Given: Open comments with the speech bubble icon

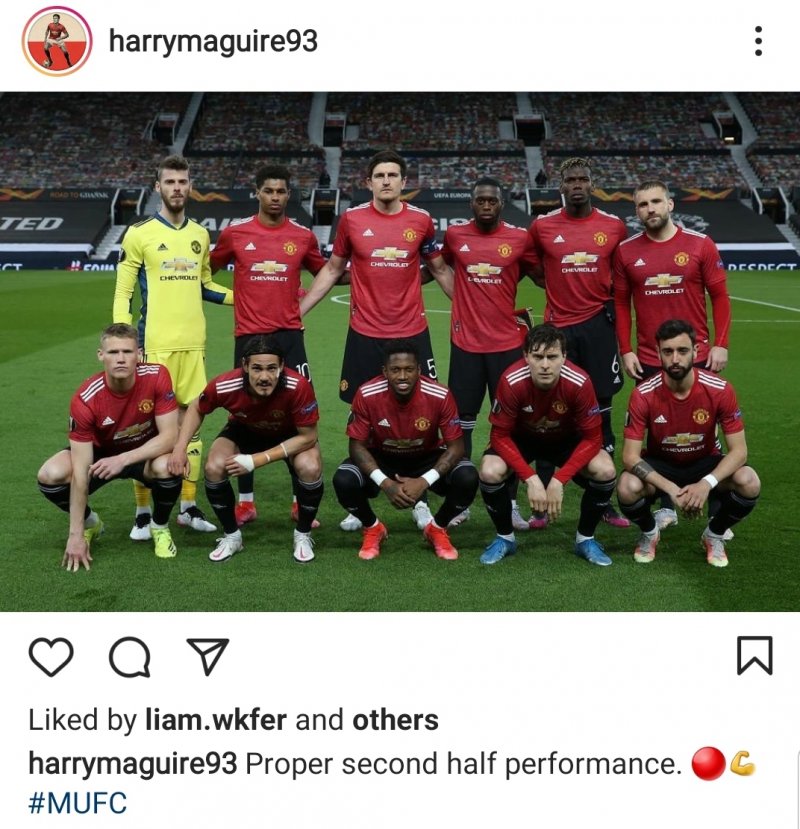Looking at the screenshot, I should click(x=129, y=657).
